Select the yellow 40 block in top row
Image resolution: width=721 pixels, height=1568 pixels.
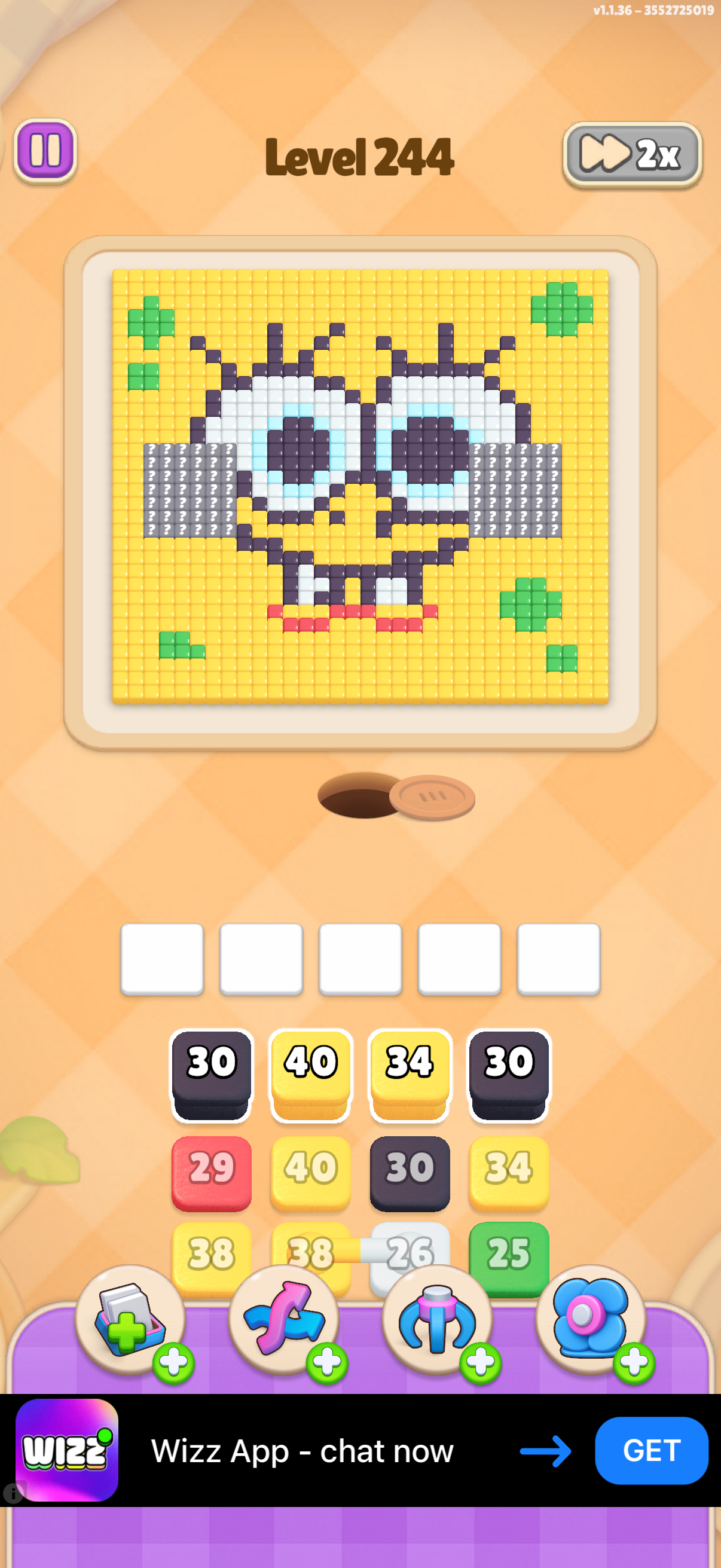coord(310,1075)
